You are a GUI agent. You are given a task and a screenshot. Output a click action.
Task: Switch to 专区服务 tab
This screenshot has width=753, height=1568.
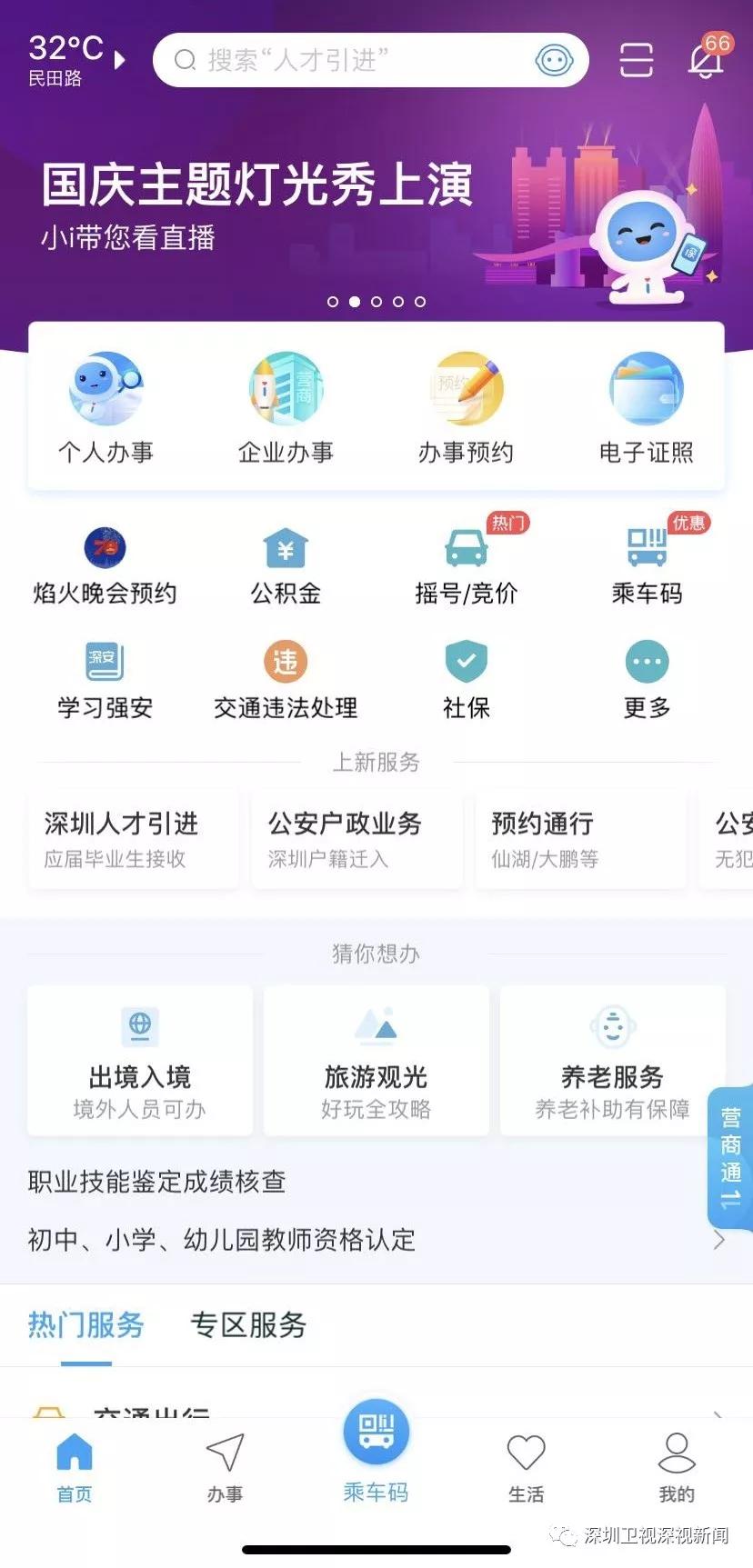click(x=247, y=1325)
